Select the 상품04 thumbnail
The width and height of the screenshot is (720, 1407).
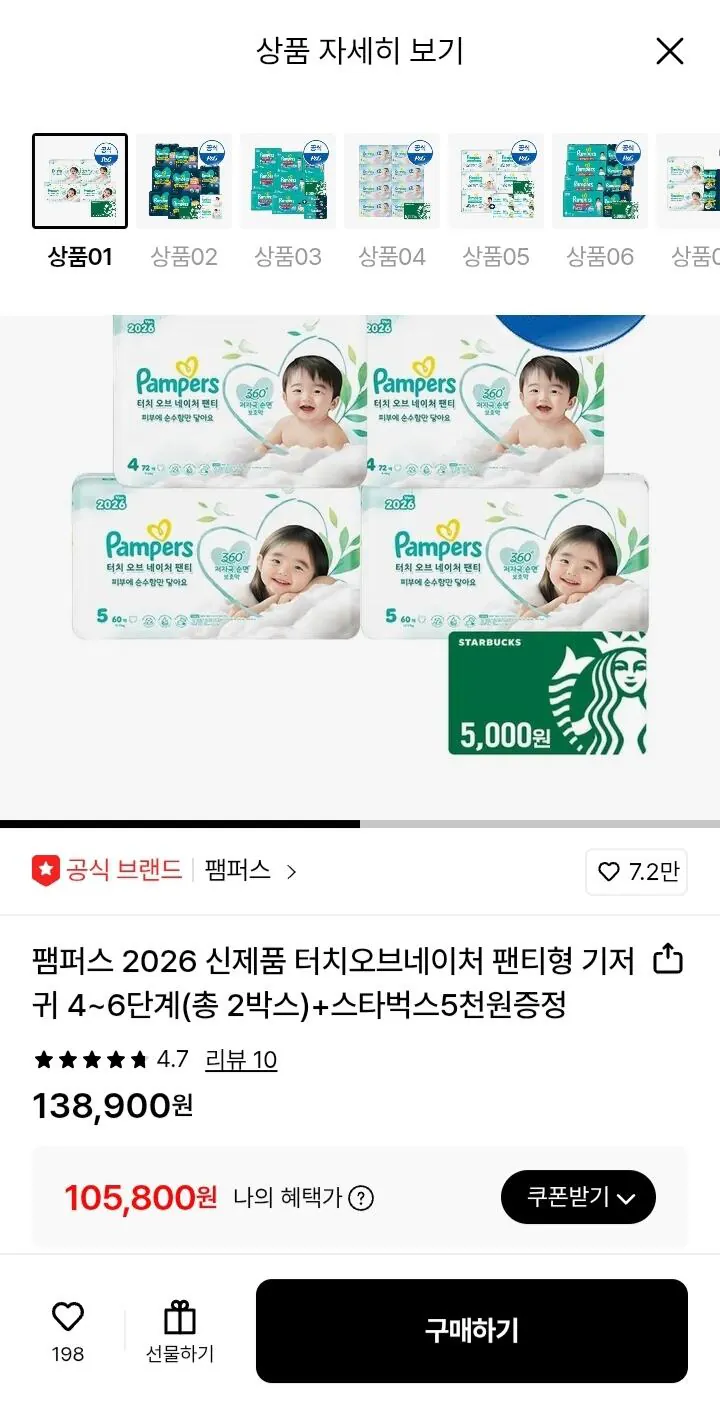(392, 181)
